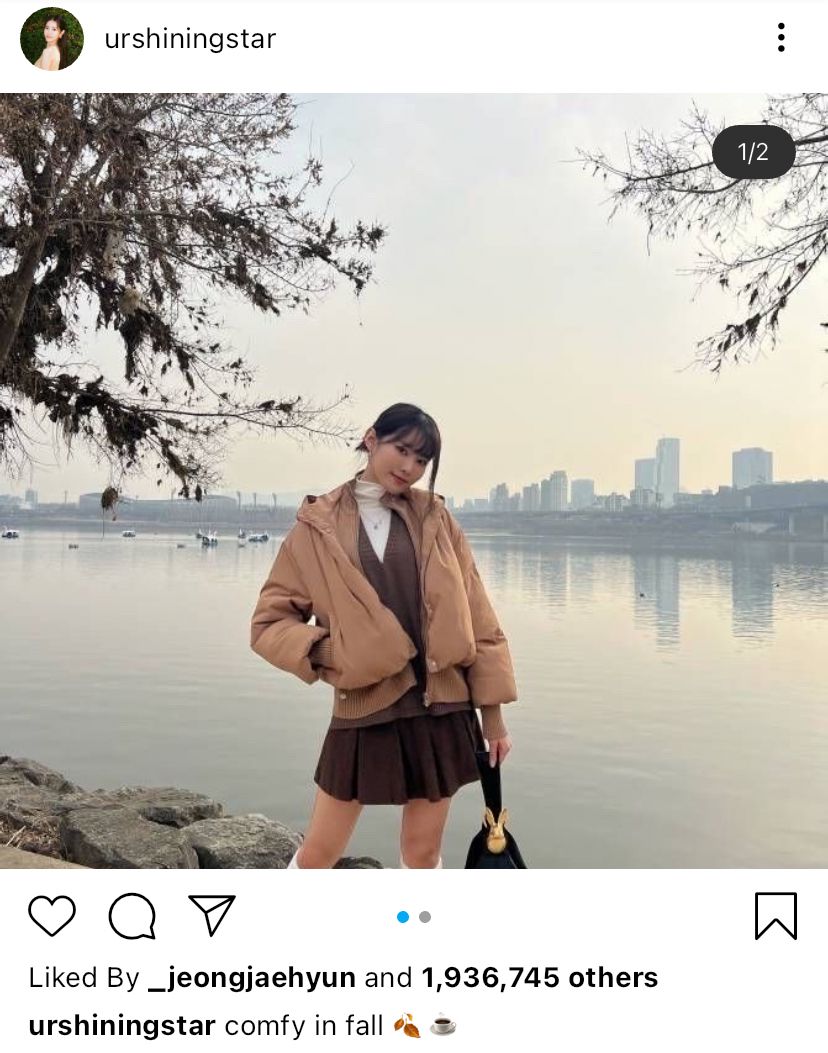Screen dimensions: 828x1053
Task: View the 1,936,745 others who liked
Action: coord(539,977)
